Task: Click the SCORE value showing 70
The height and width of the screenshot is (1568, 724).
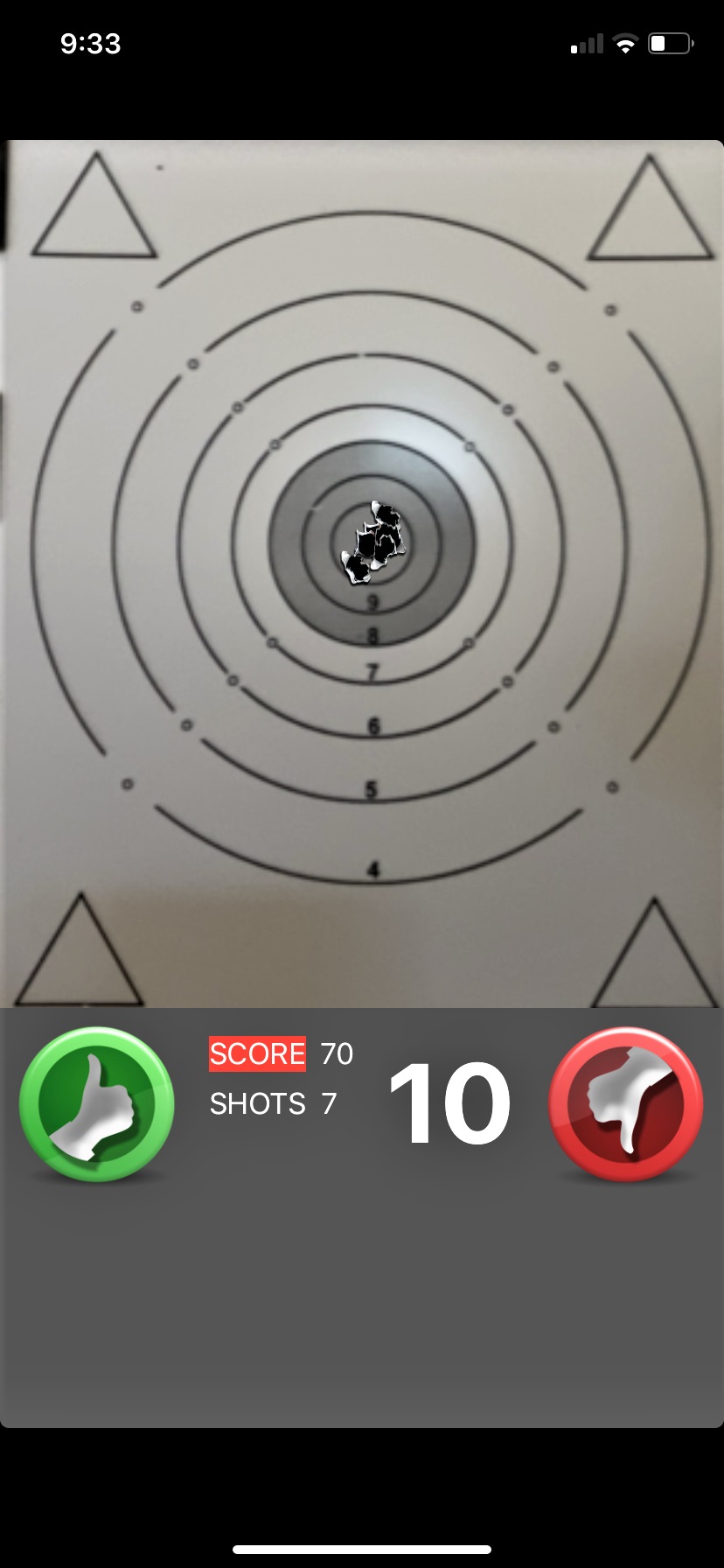Action: [336, 1054]
